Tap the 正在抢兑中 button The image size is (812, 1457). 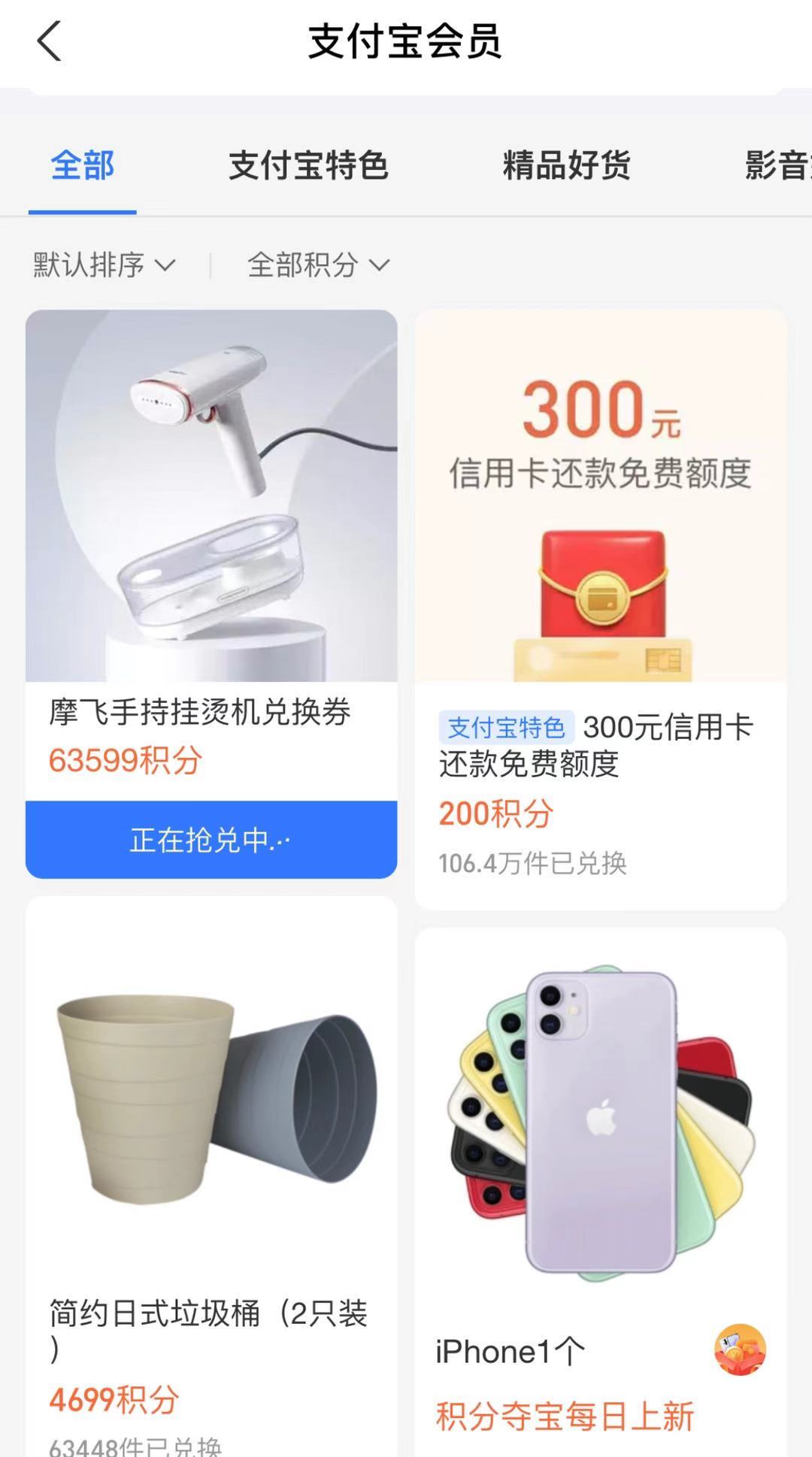(x=211, y=840)
